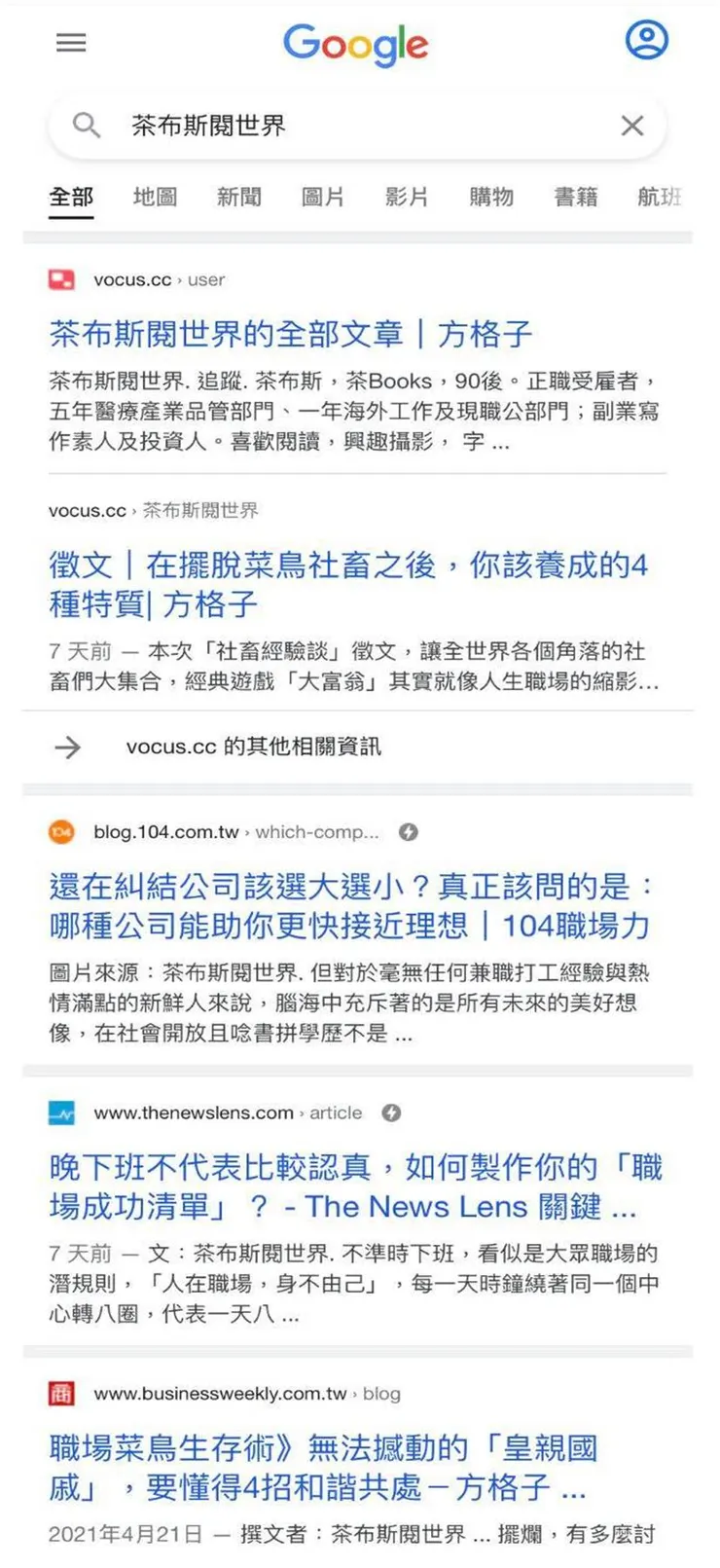Open the hamburger menu
720x1568 pixels.
pos(71,43)
